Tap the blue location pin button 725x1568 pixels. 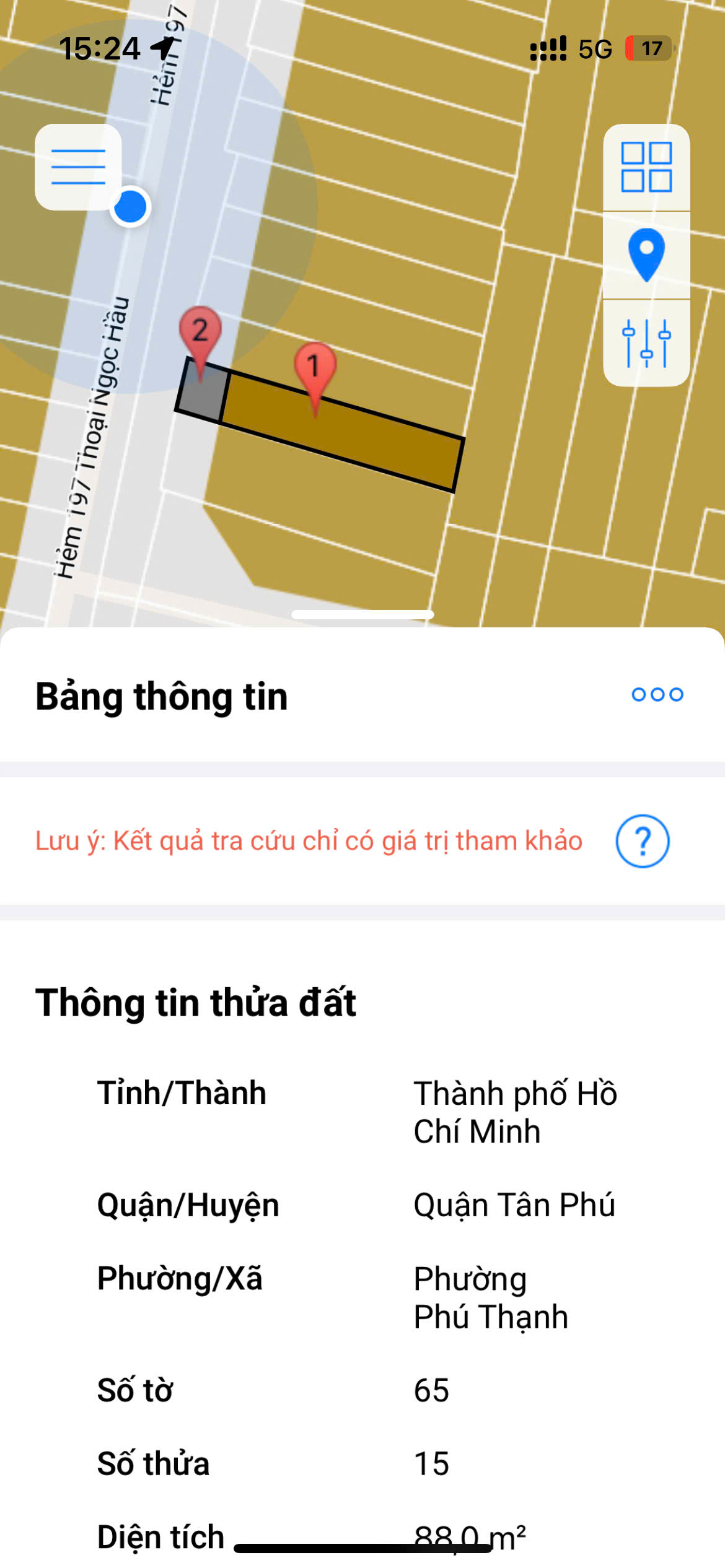coord(646,255)
